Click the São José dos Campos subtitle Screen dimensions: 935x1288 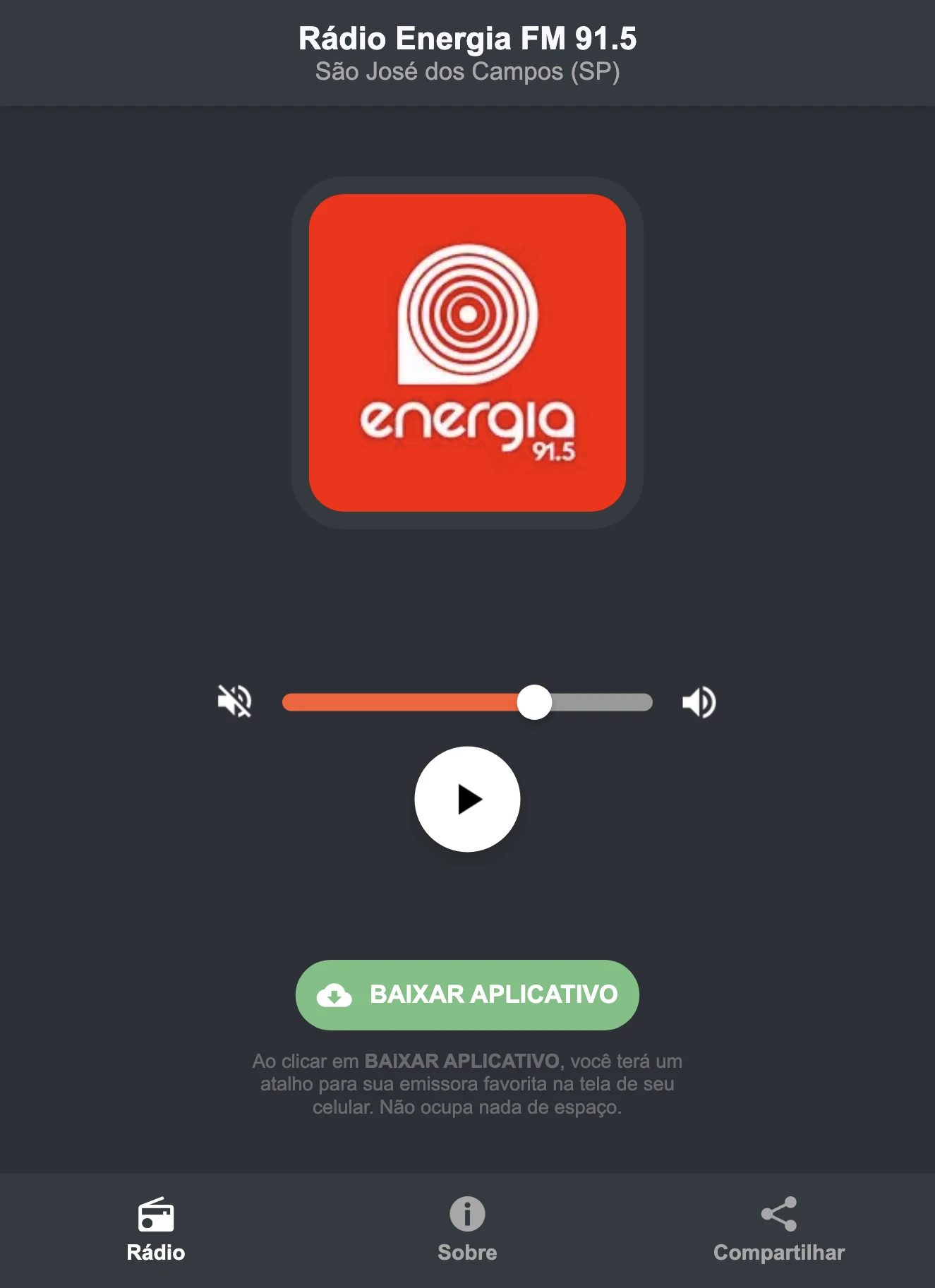click(x=466, y=71)
